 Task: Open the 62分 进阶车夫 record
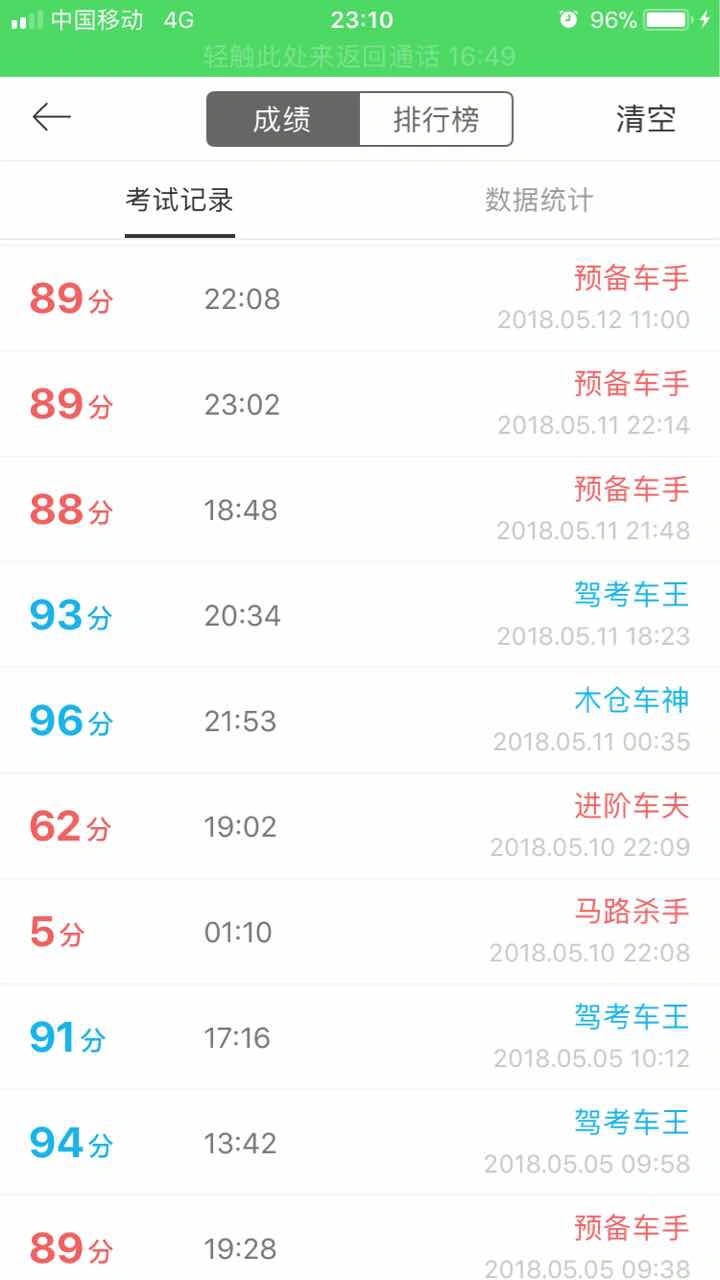[x=360, y=826]
